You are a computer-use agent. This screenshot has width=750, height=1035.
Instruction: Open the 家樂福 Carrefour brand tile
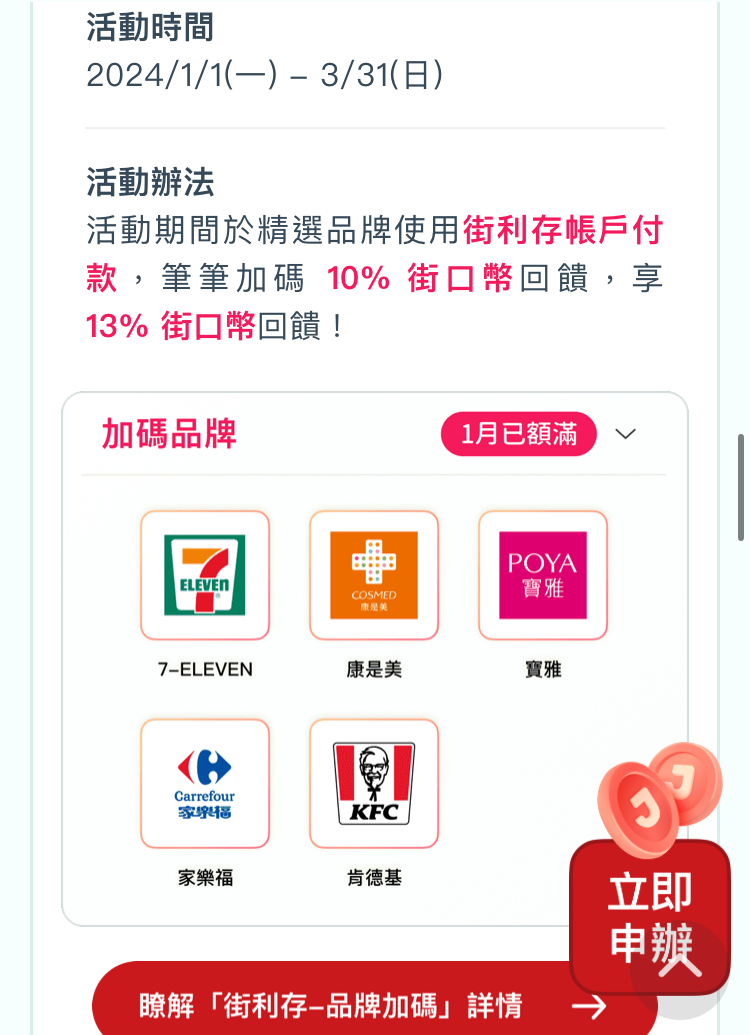pyautogui.click(x=205, y=784)
